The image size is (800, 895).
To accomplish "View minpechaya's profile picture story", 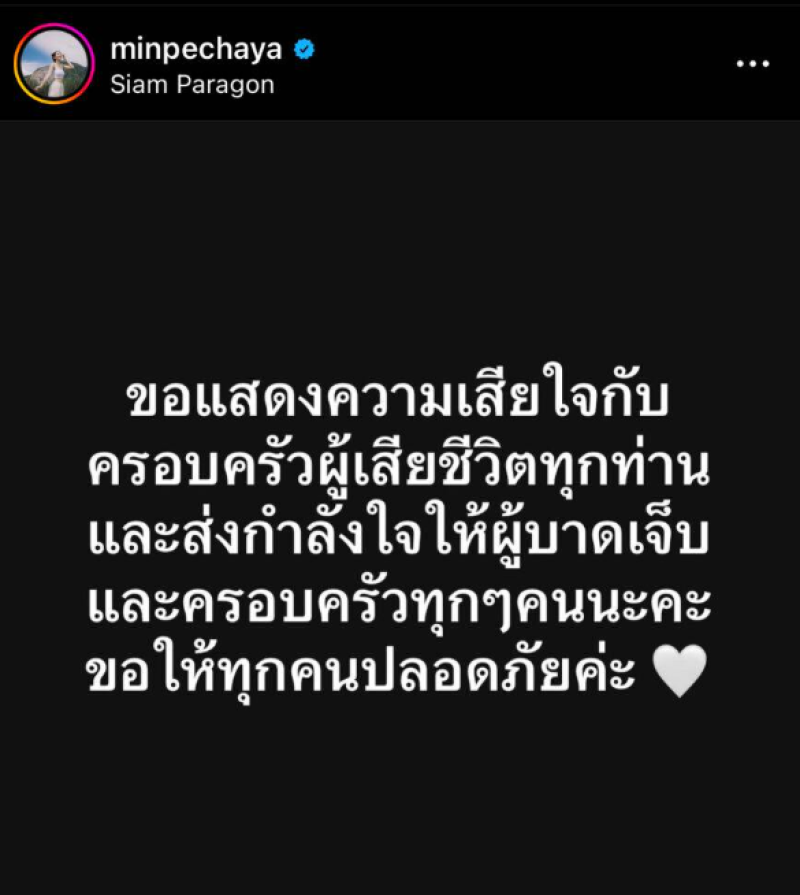I will [x=54, y=65].
